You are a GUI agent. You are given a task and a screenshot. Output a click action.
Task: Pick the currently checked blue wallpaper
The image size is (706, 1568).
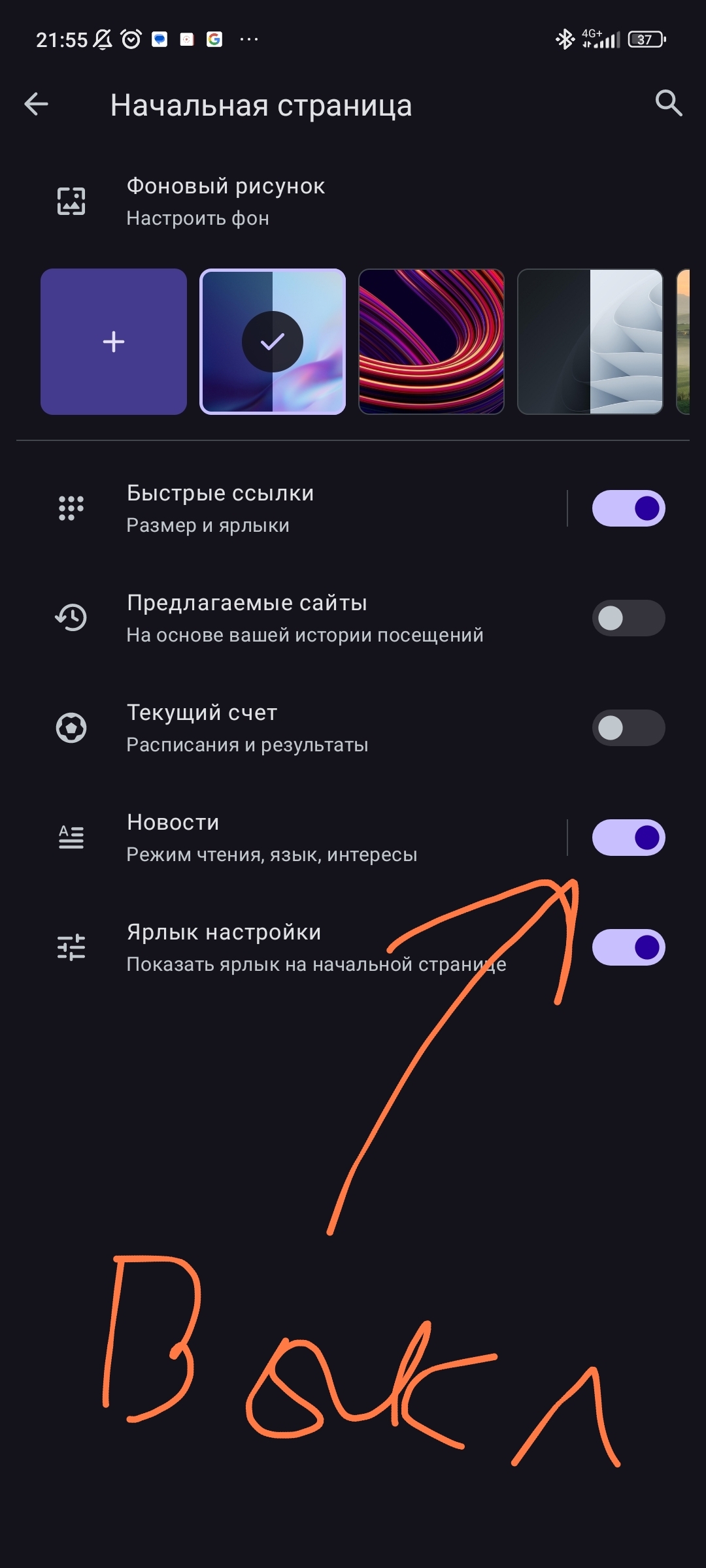(273, 342)
